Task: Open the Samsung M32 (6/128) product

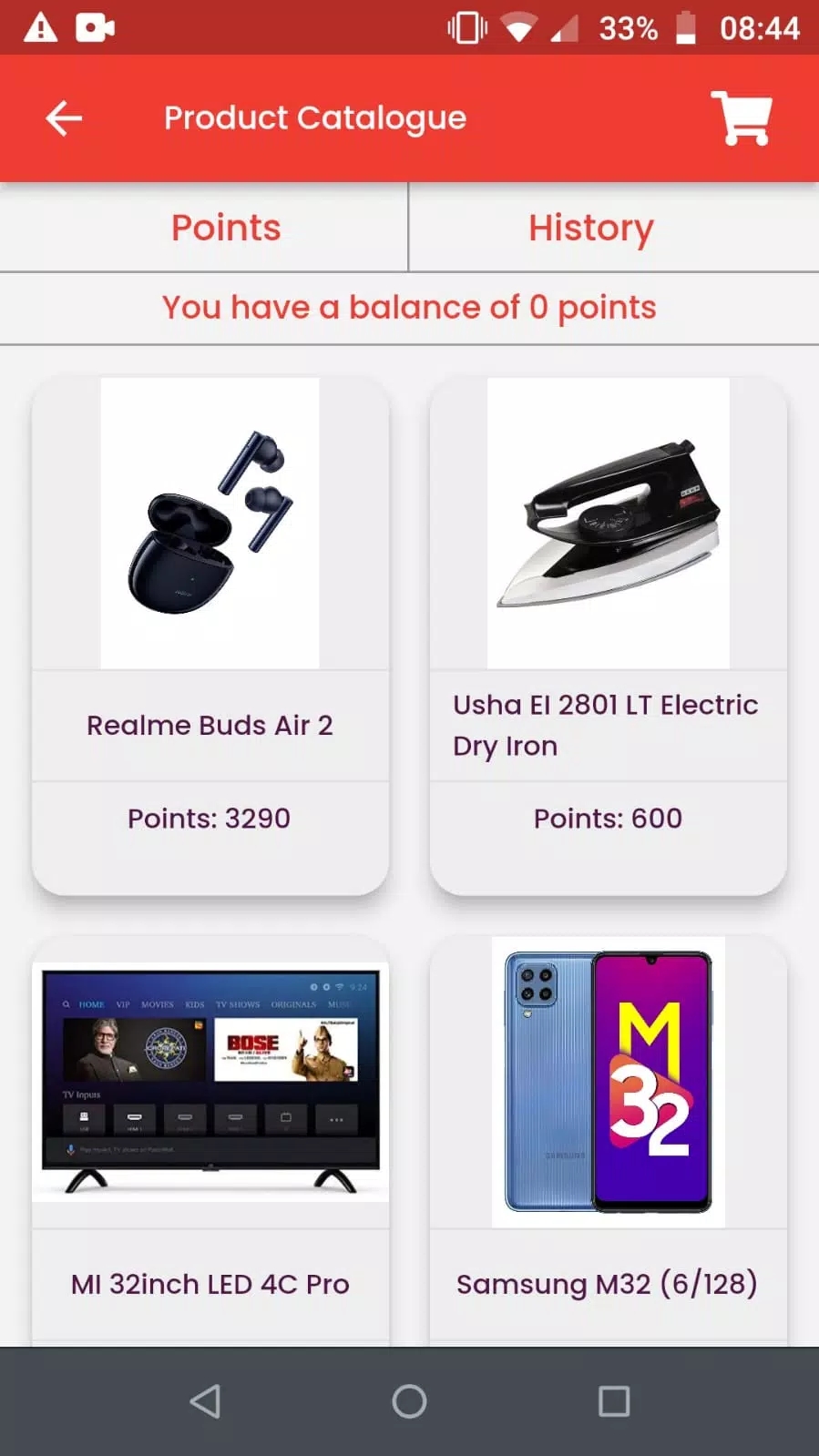Action: click(x=609, y=1142)
